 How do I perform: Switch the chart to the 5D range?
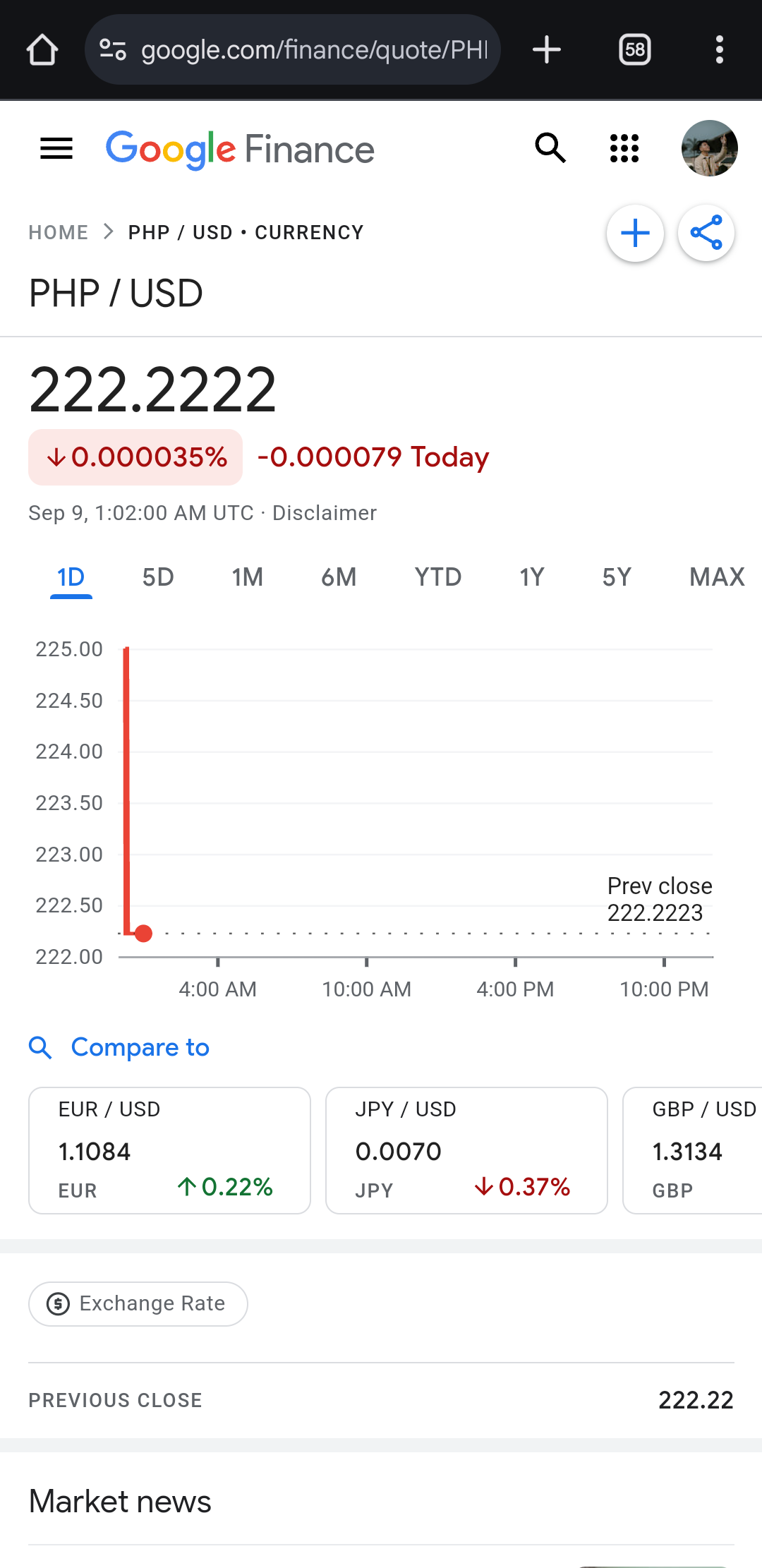158,578
